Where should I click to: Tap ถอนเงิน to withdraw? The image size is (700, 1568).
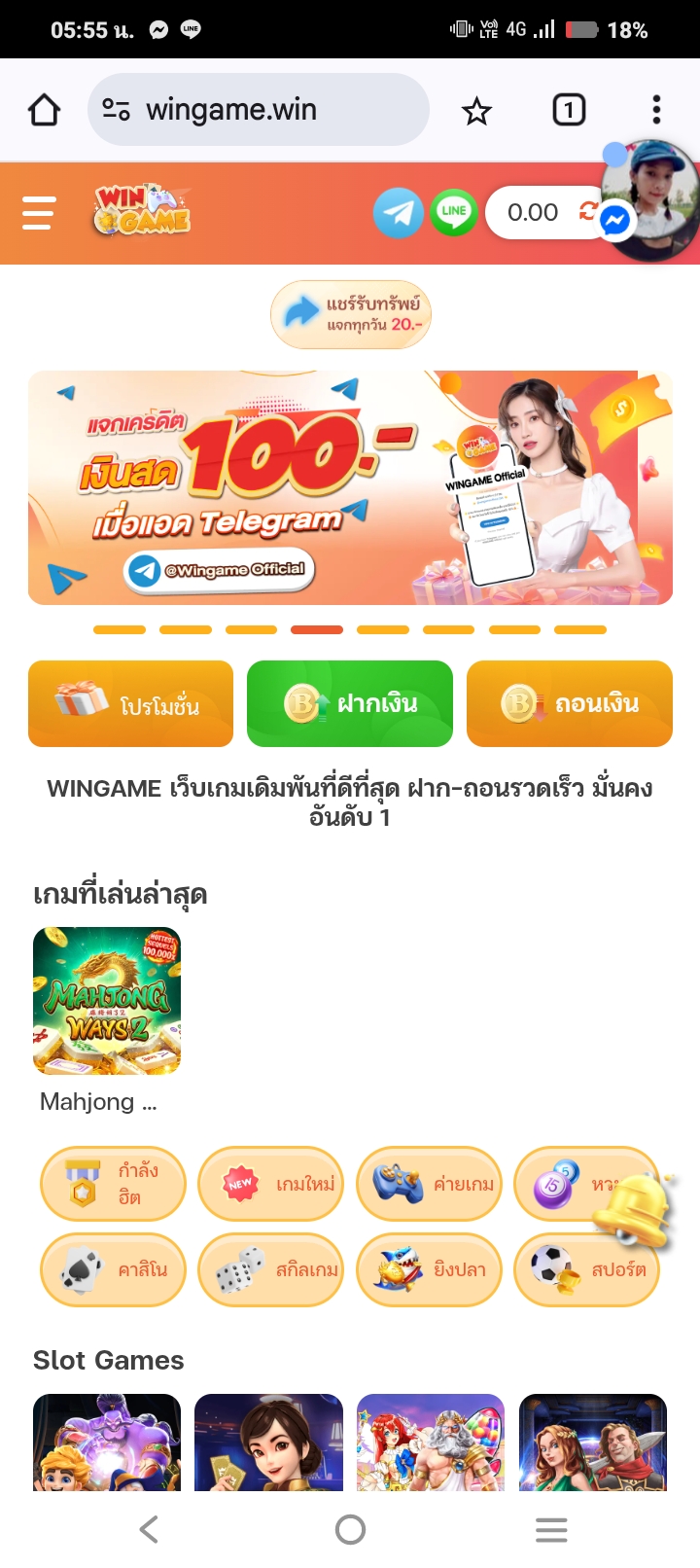point(570,704)
